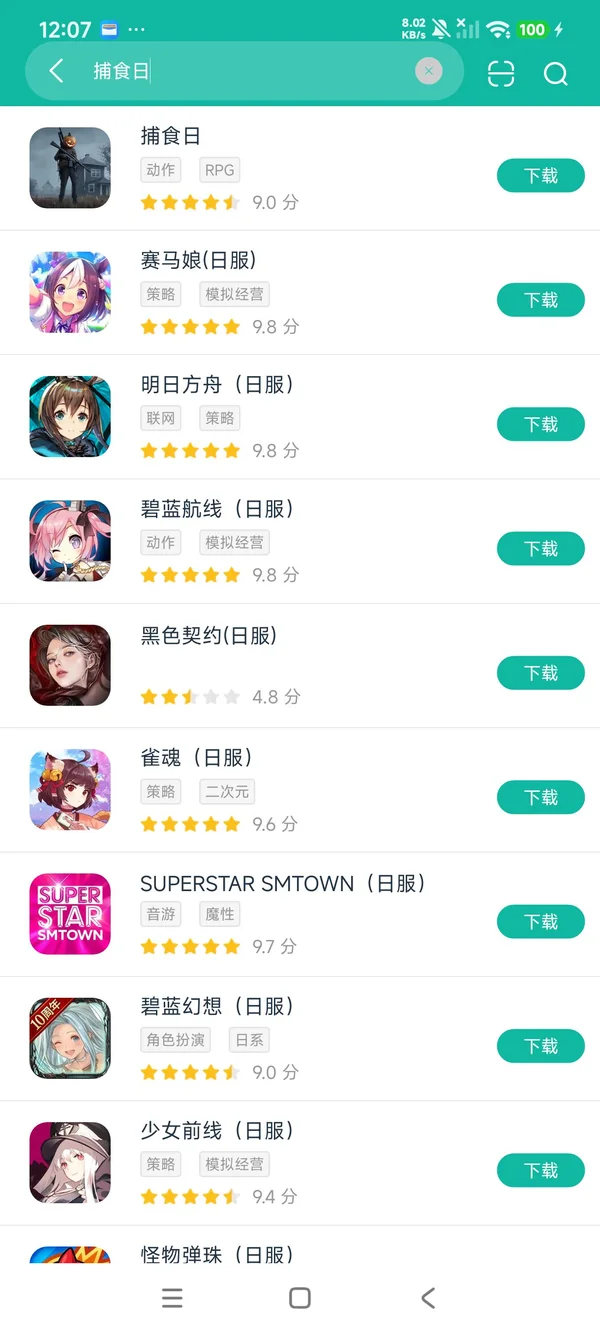Screen dimensions: 600x1333
Task: Download SUPERSTAR SMTOWN（日服）
Action: click(x=540, y=921)
